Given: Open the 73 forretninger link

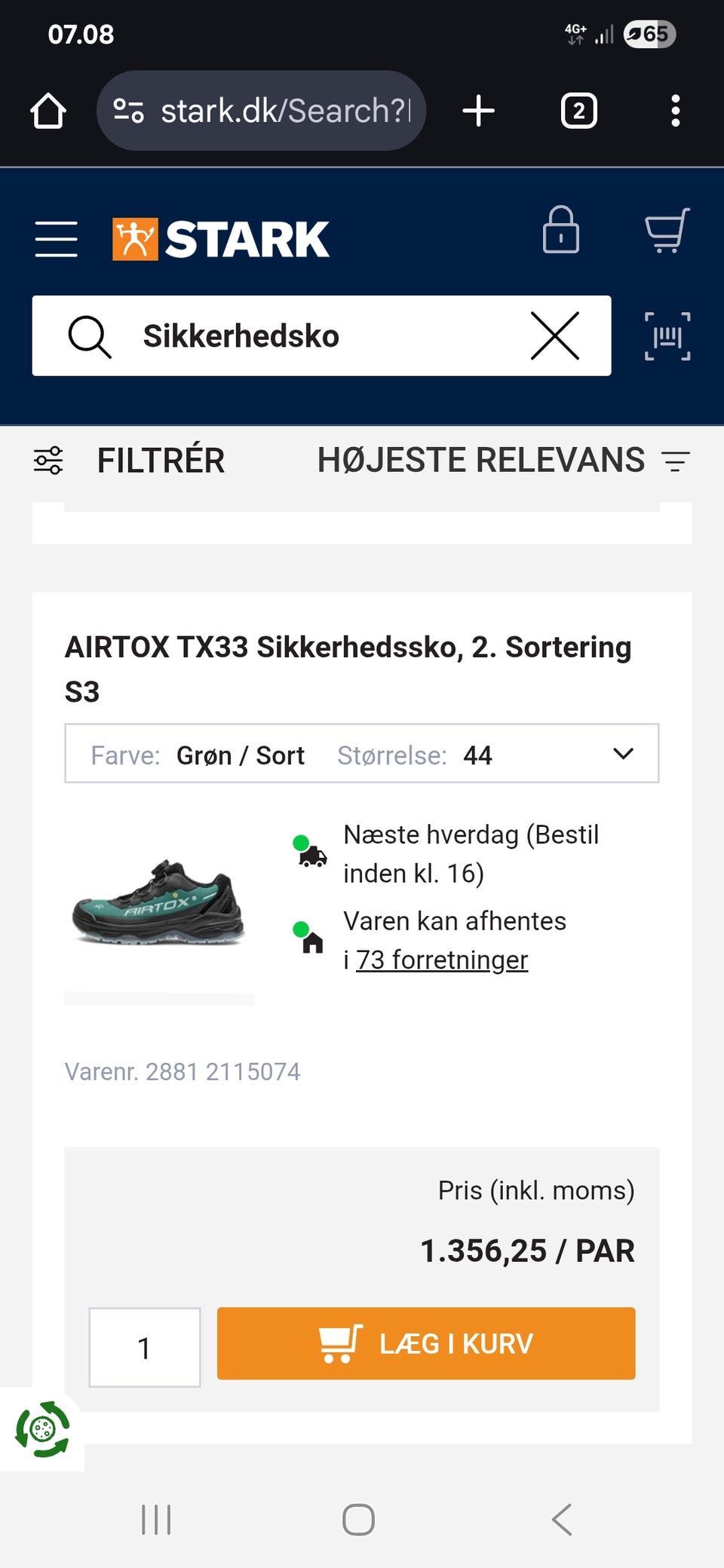Looking at the screenshot, I should tap(442, 960).
